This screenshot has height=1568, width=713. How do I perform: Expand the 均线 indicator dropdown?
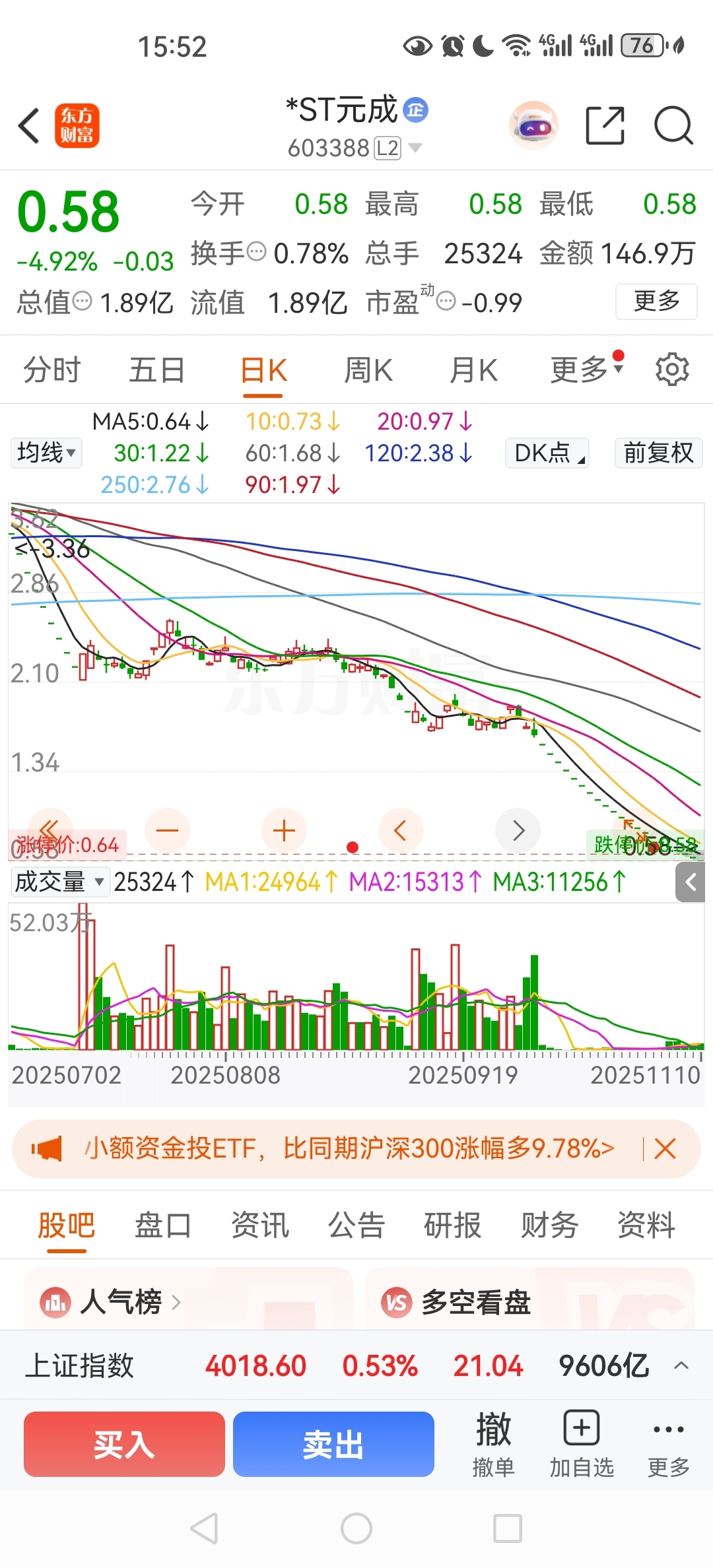pyautogui.click(x=46, y=453)
